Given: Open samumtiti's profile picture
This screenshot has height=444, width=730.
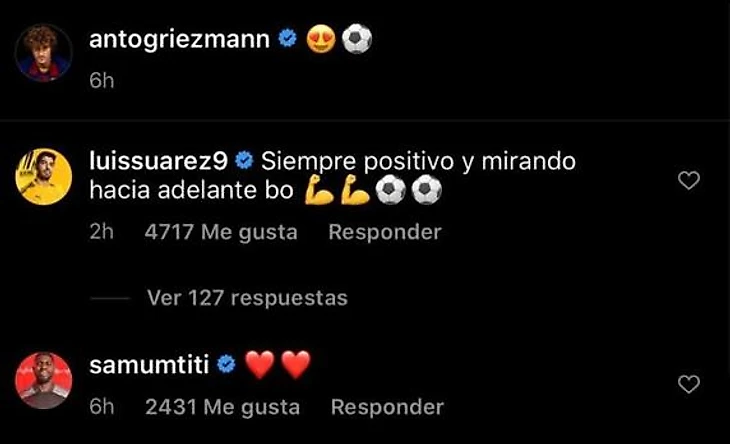Looking at the screenshot, I should (x=44, y=381).
